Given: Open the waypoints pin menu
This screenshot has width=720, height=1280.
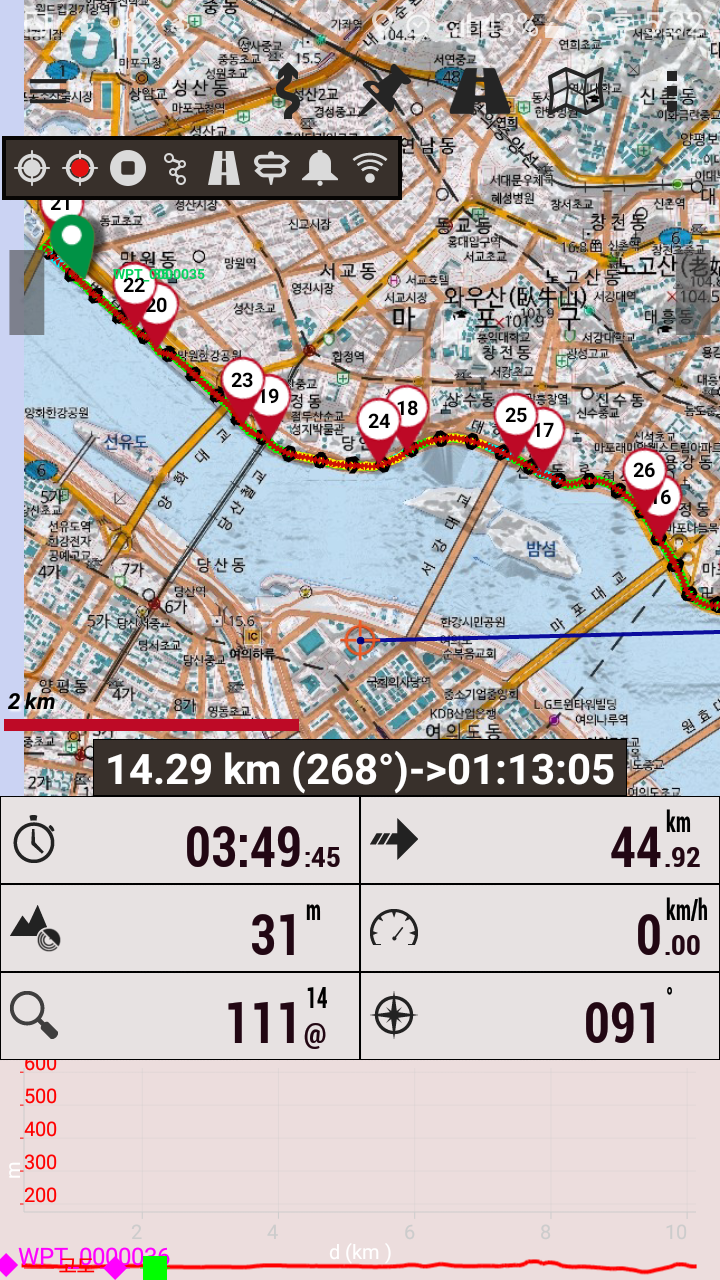Looking at the screenshot, I should tap(385, 90).
